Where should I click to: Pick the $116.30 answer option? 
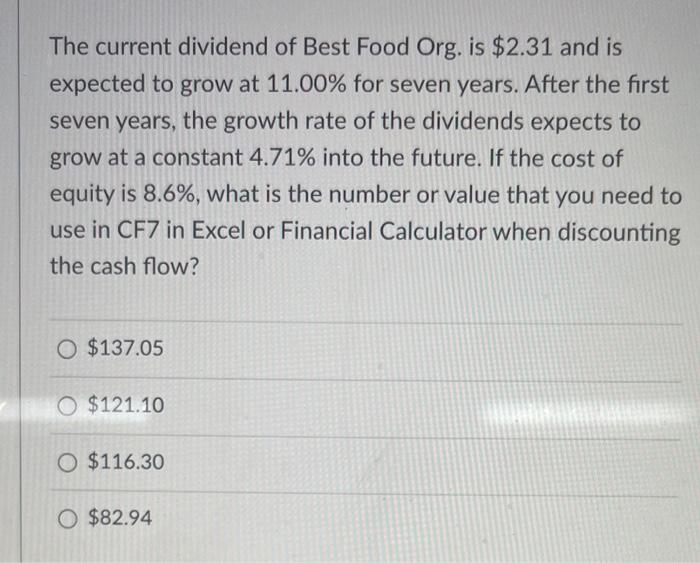click(69, 463)
